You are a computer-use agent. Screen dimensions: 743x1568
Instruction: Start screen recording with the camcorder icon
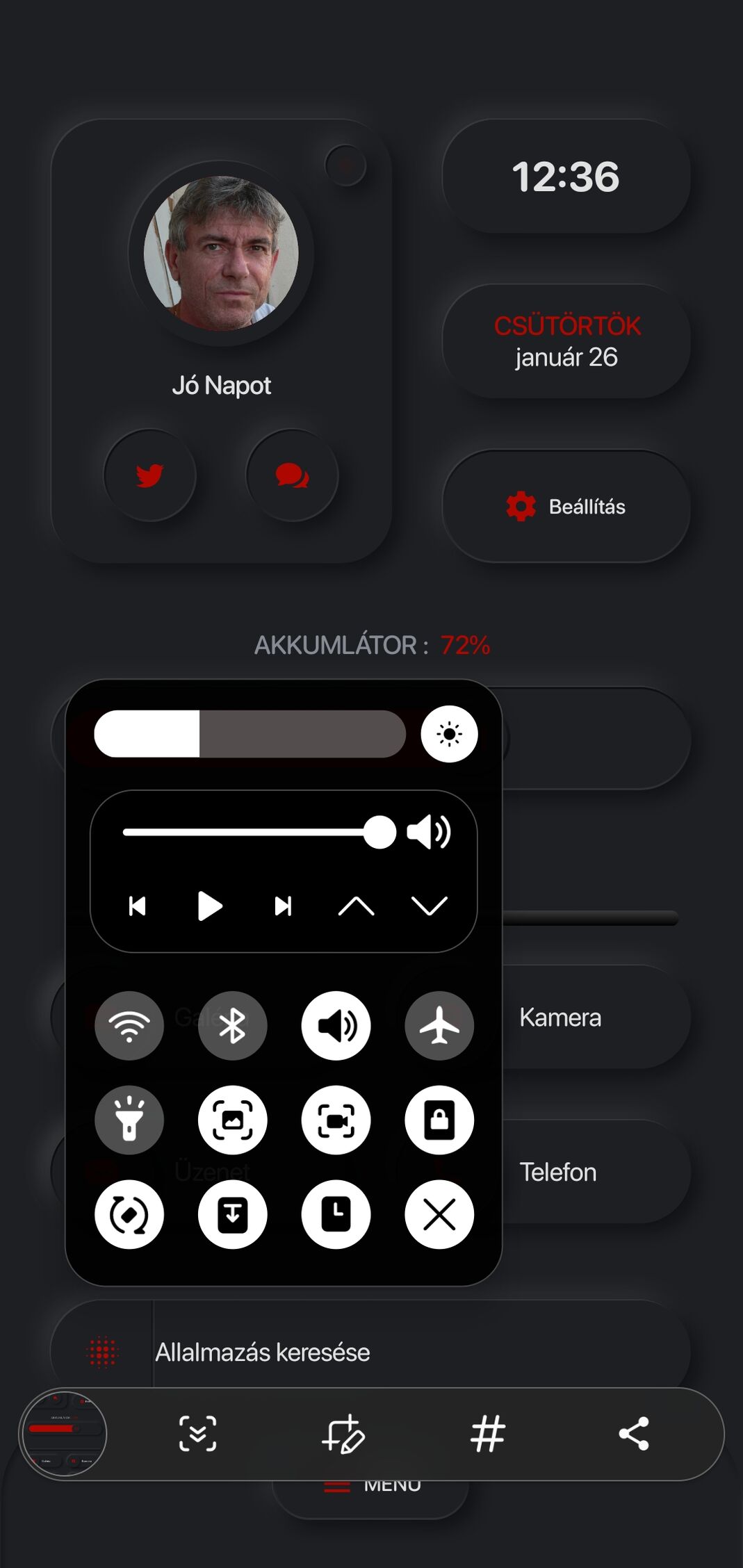[x=336, y=1120]
